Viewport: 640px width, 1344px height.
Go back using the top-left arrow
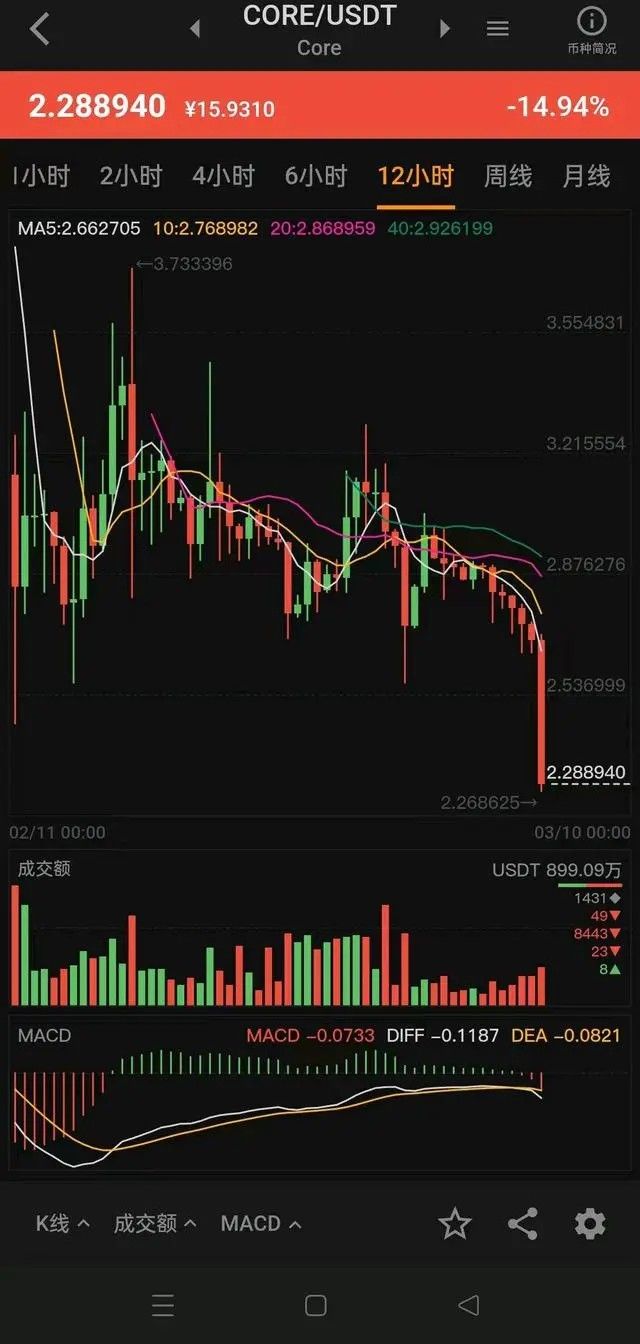pyautogui.click(x=39, y=29)
